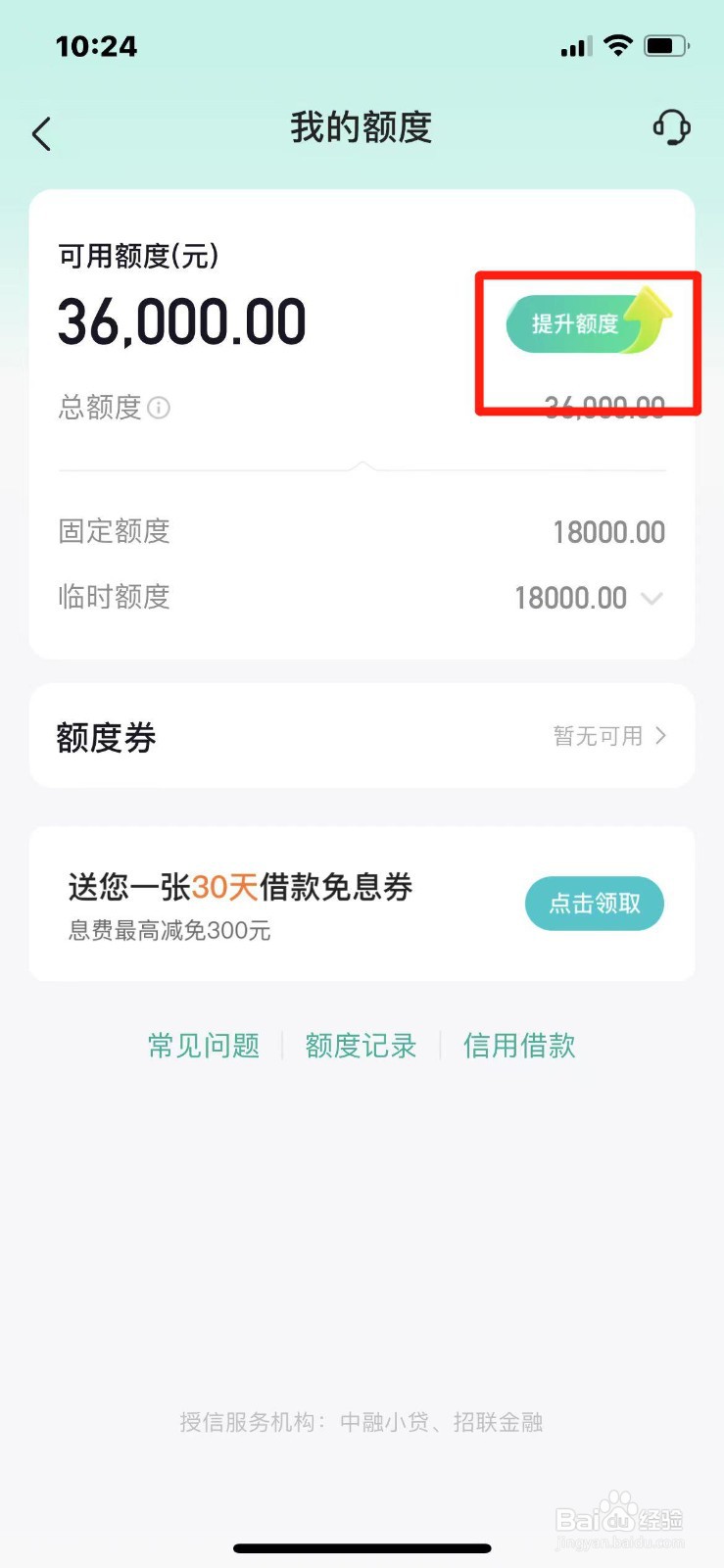Open the 常见问题 link
This screenshot has height=1568, width=724.
pos(204,1046)
